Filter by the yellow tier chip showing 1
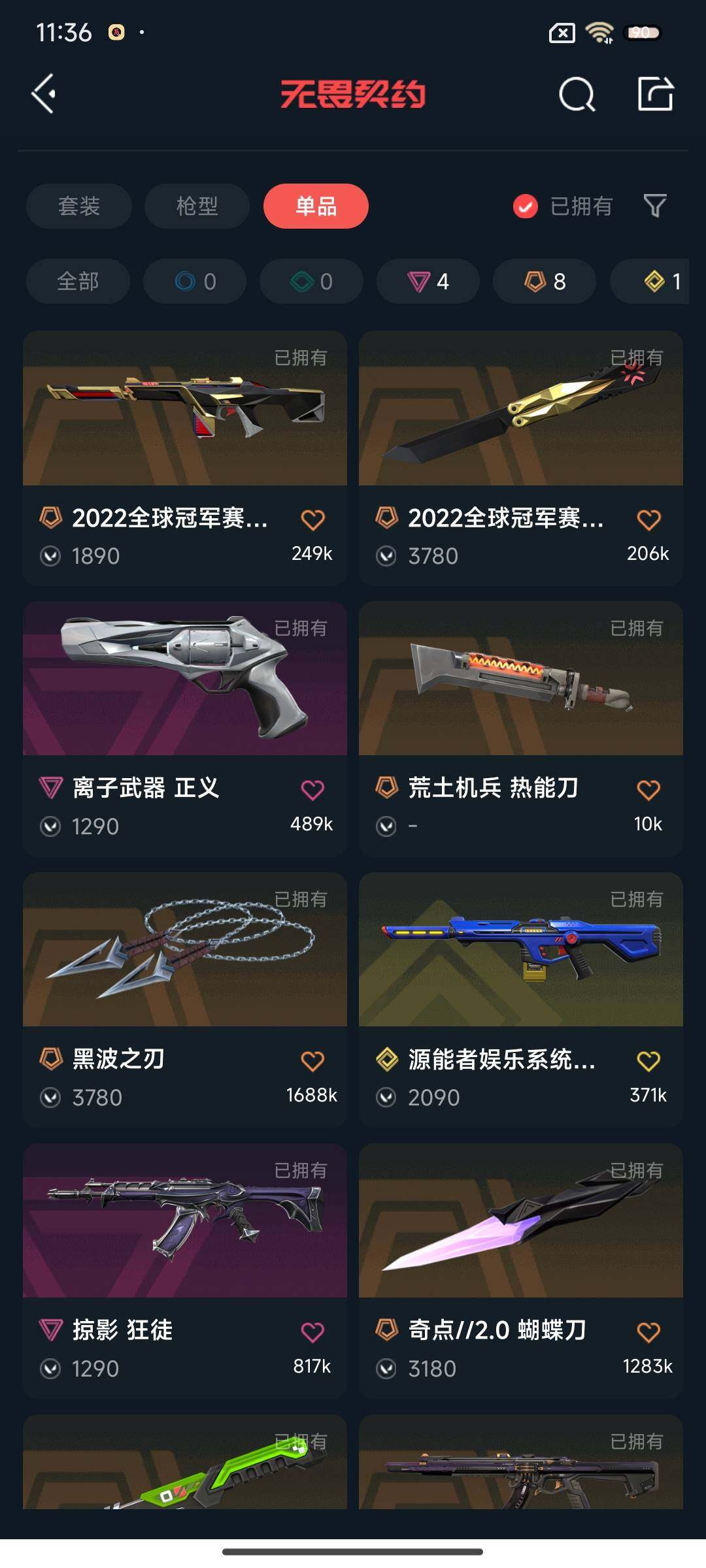This screenshot has height=1568, width=706. (660, 282)
